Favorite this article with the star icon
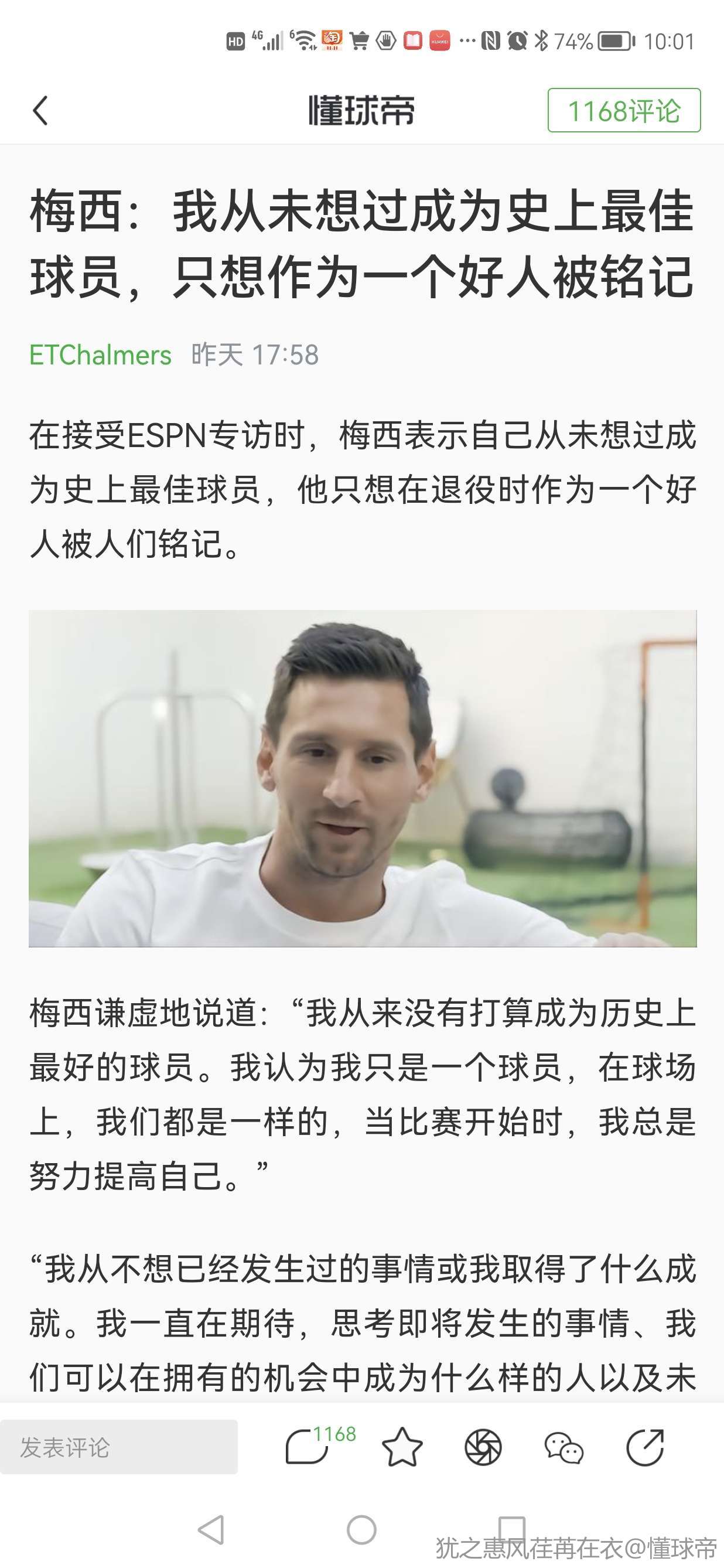The height and width of the screenshot is (1568, 724). pos(402,1447)
